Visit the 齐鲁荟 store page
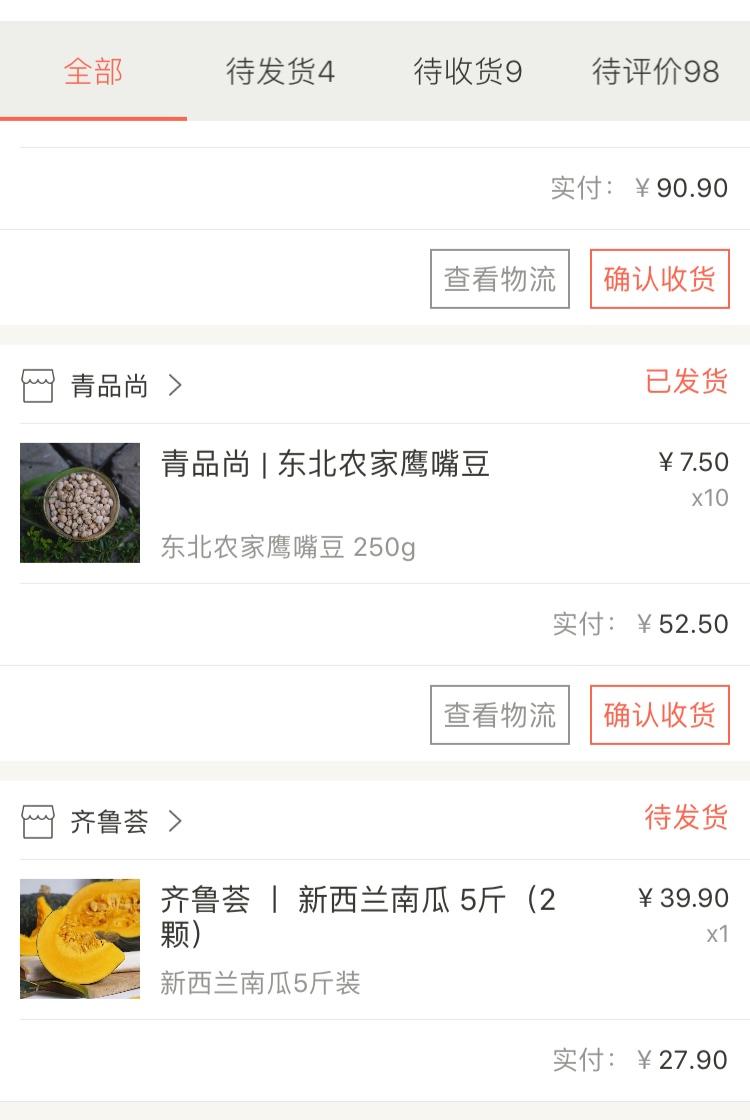750x1120 pixels. (x=110, y=822)
